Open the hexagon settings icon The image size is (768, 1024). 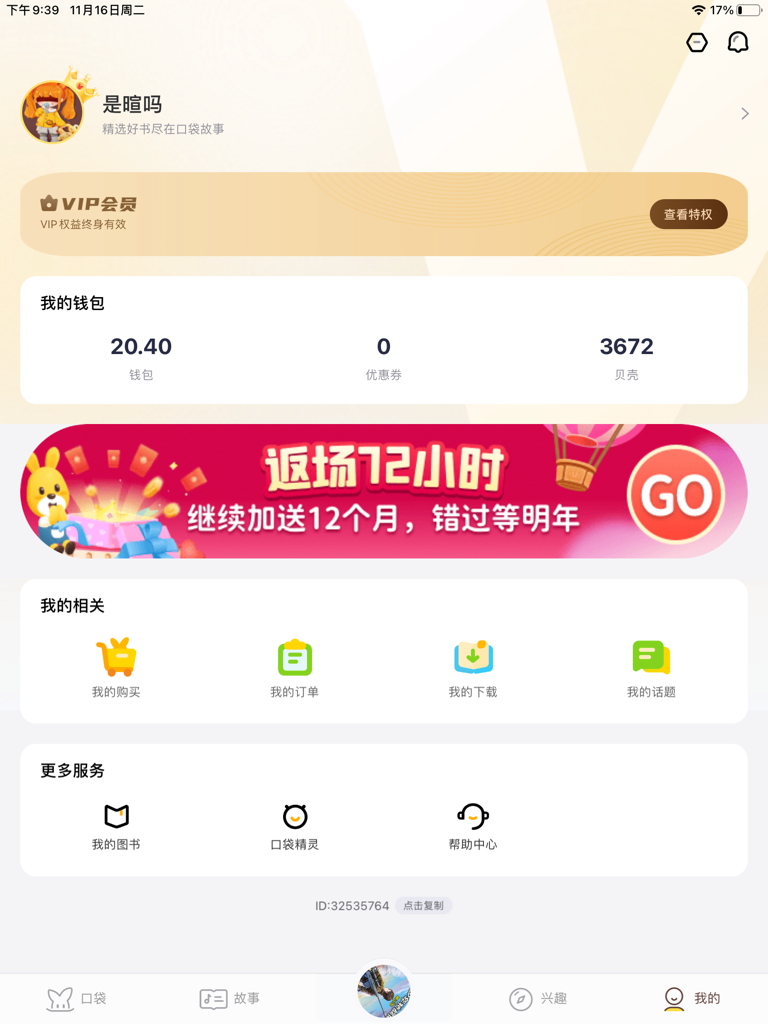[x=697, y=42]
